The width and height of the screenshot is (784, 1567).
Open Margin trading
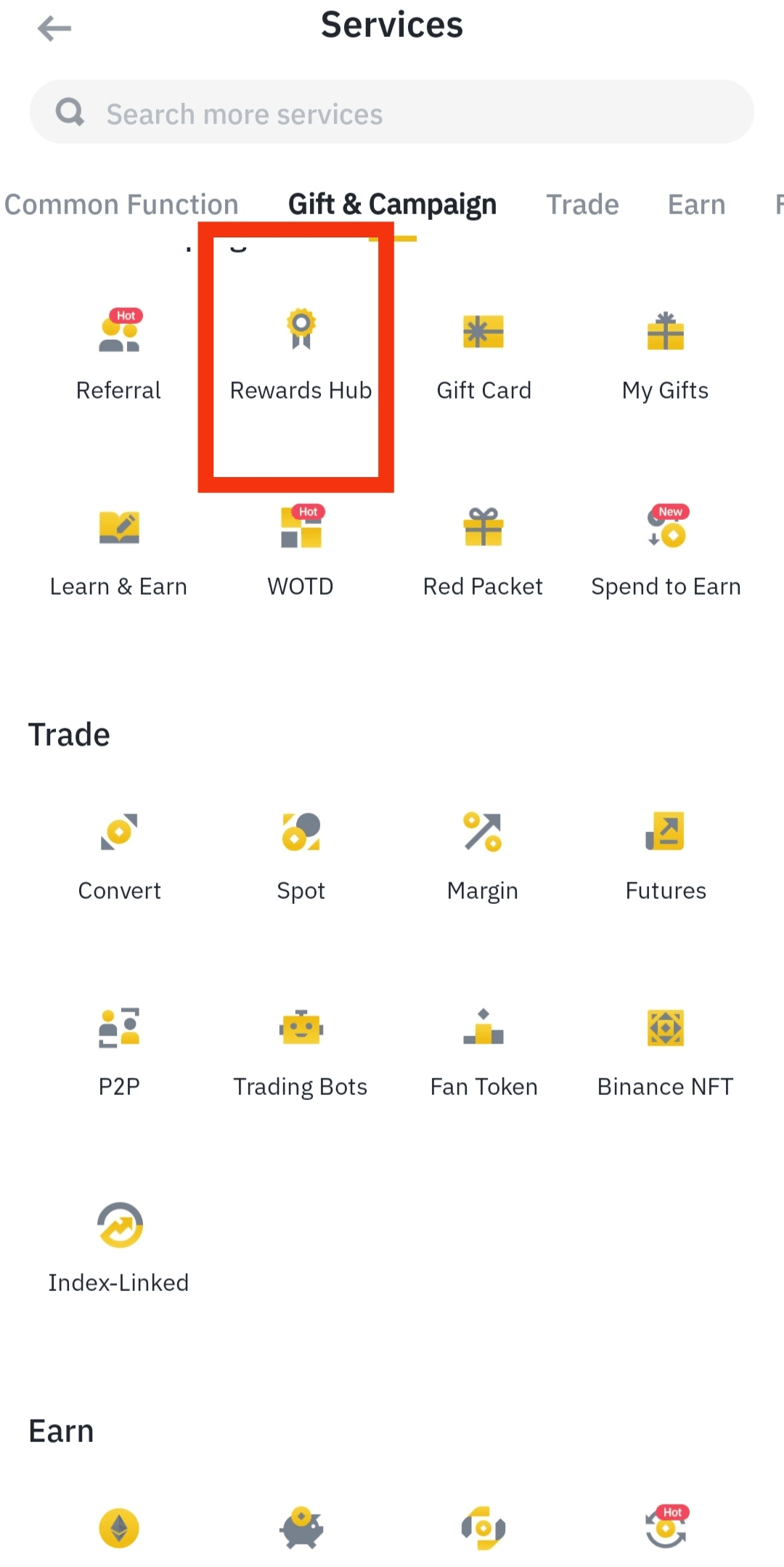(483, 855)
